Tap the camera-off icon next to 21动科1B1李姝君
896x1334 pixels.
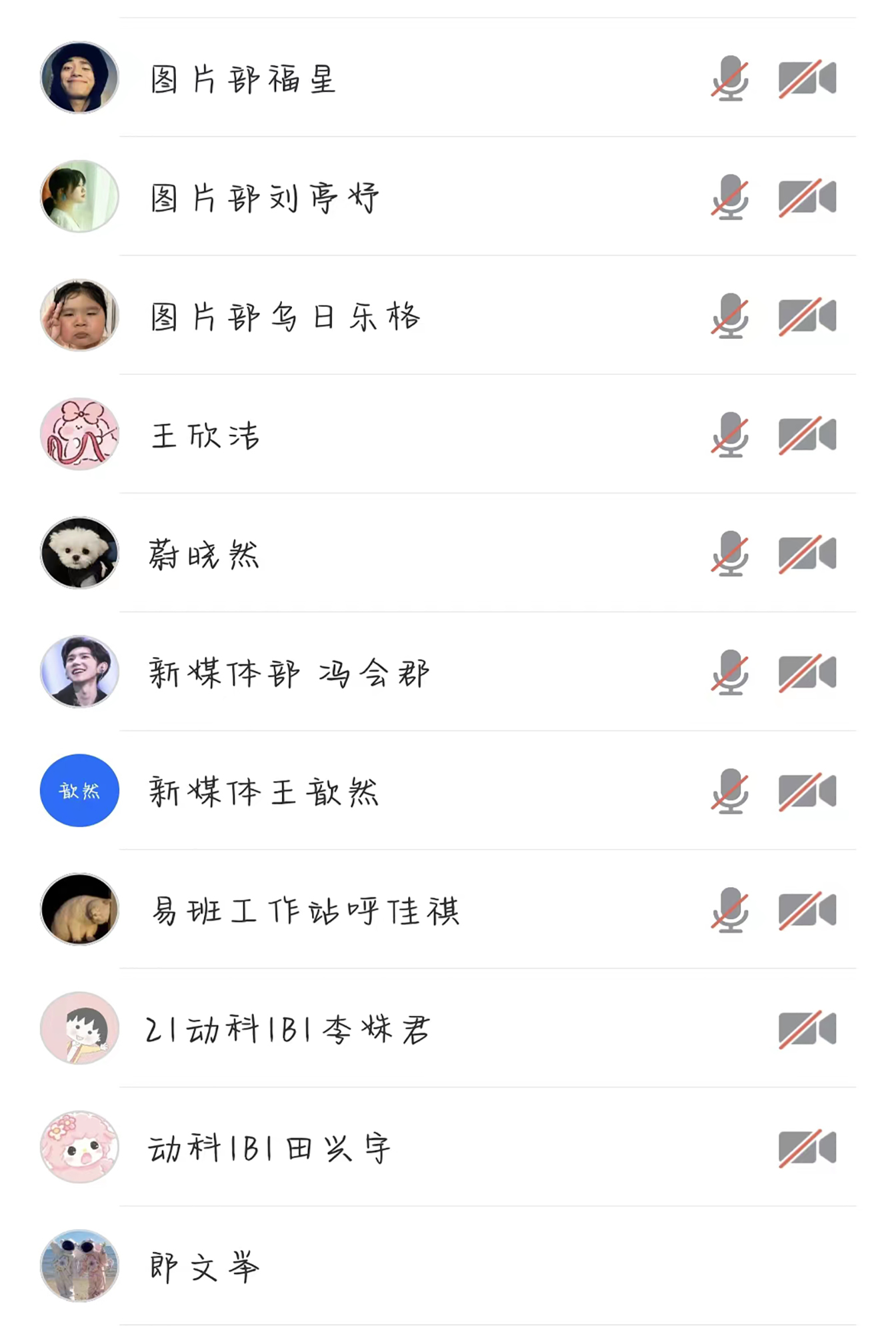[807, 1029]
